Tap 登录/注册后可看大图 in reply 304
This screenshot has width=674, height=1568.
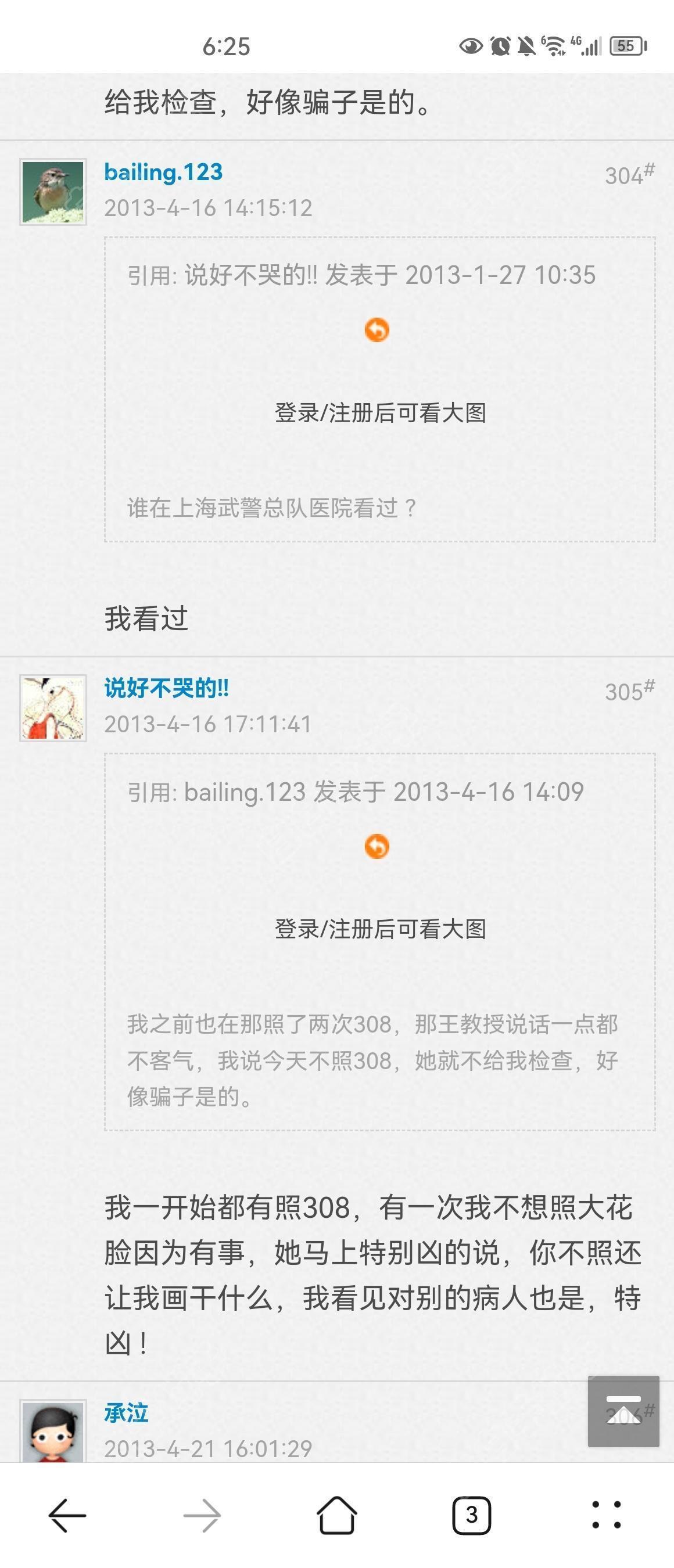pyautogui.click(x=380, y=413)
